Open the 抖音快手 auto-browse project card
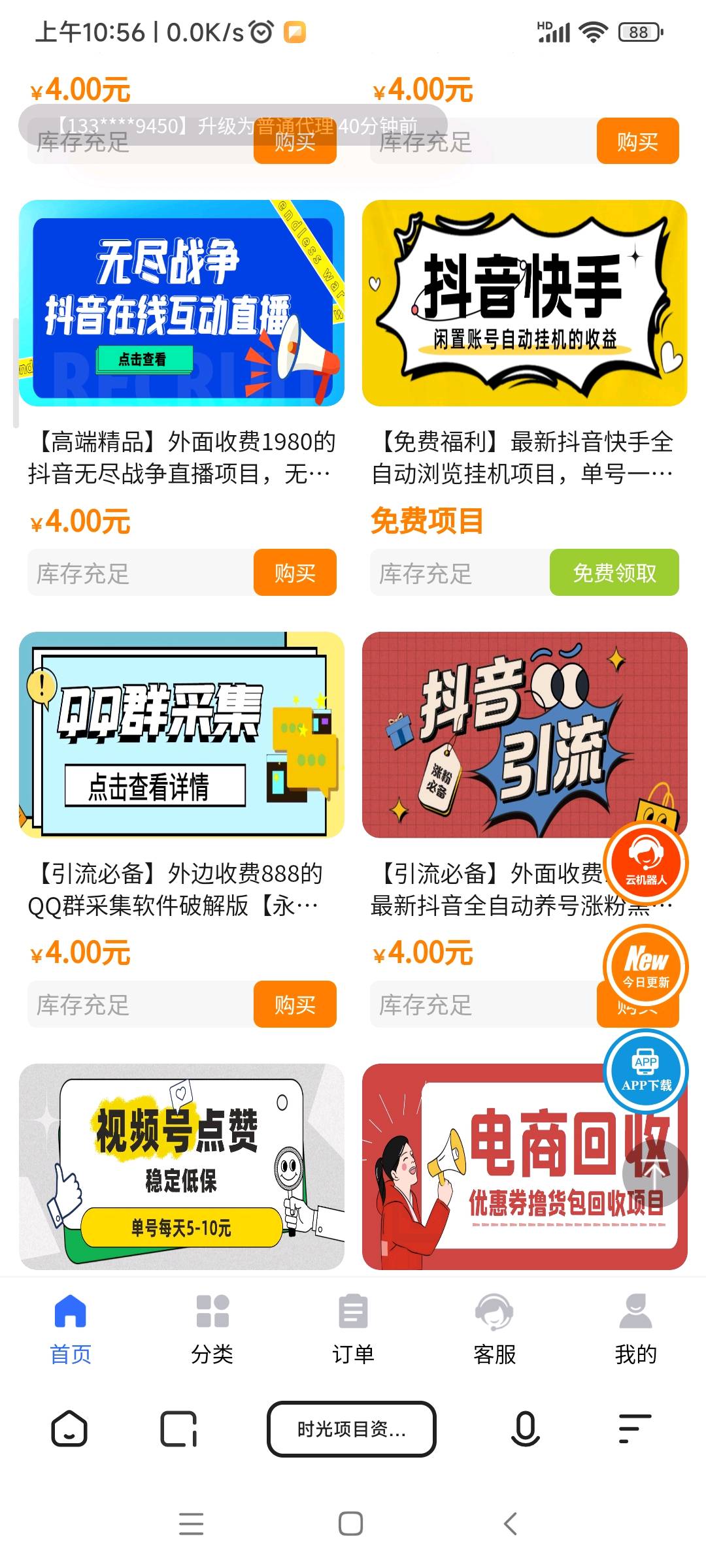 524,303
